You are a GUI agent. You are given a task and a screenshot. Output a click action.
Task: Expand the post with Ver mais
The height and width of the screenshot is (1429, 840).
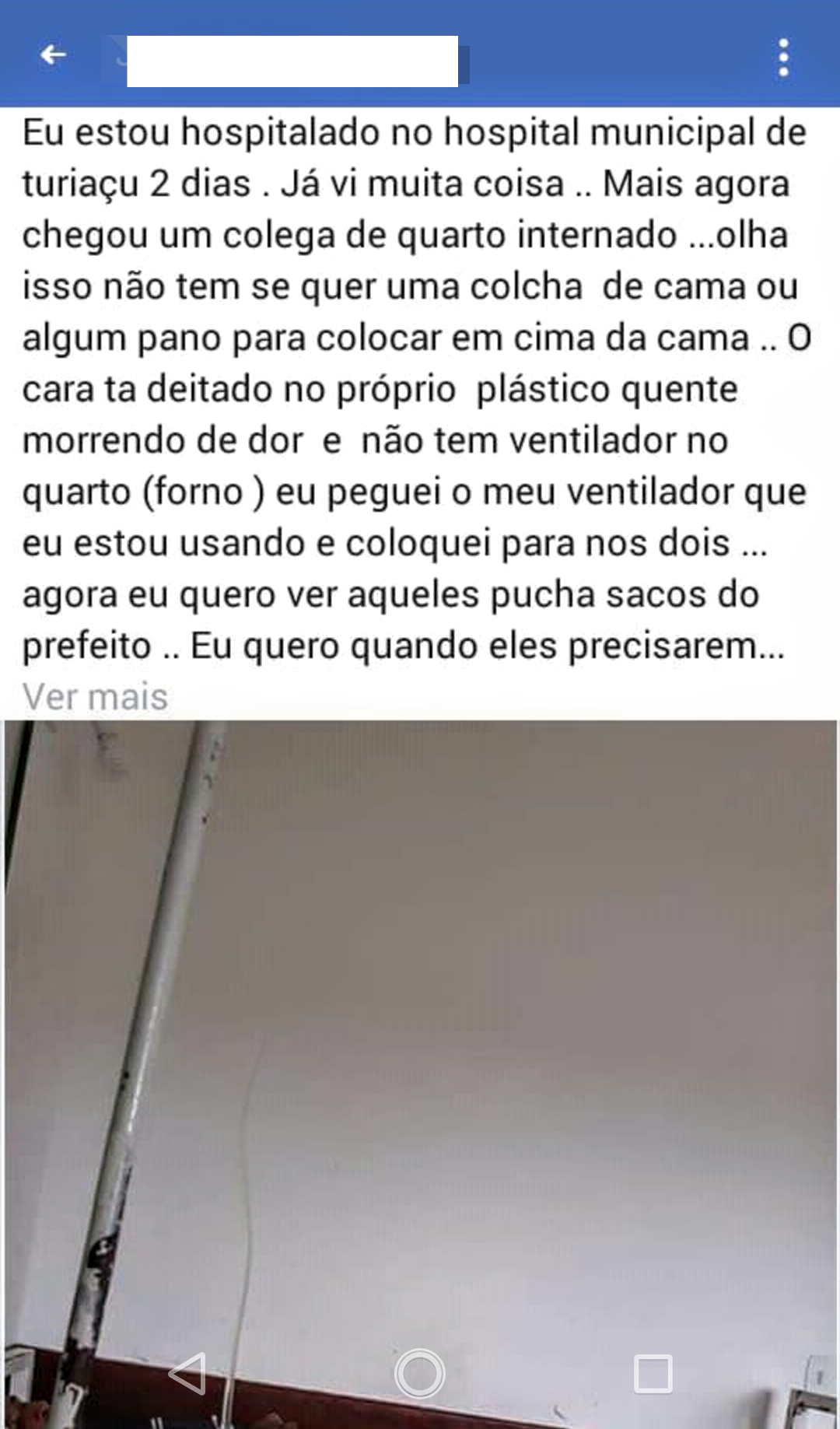pos(95,696)
